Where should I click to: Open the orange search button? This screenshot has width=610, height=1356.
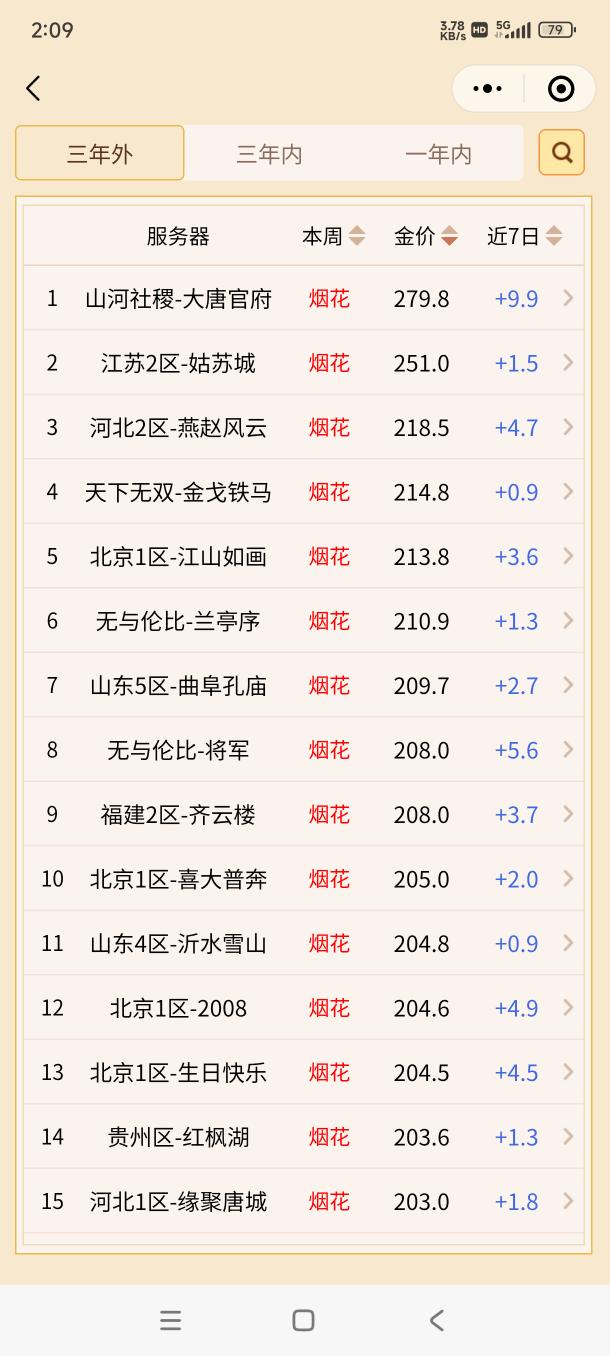point(562,153)
